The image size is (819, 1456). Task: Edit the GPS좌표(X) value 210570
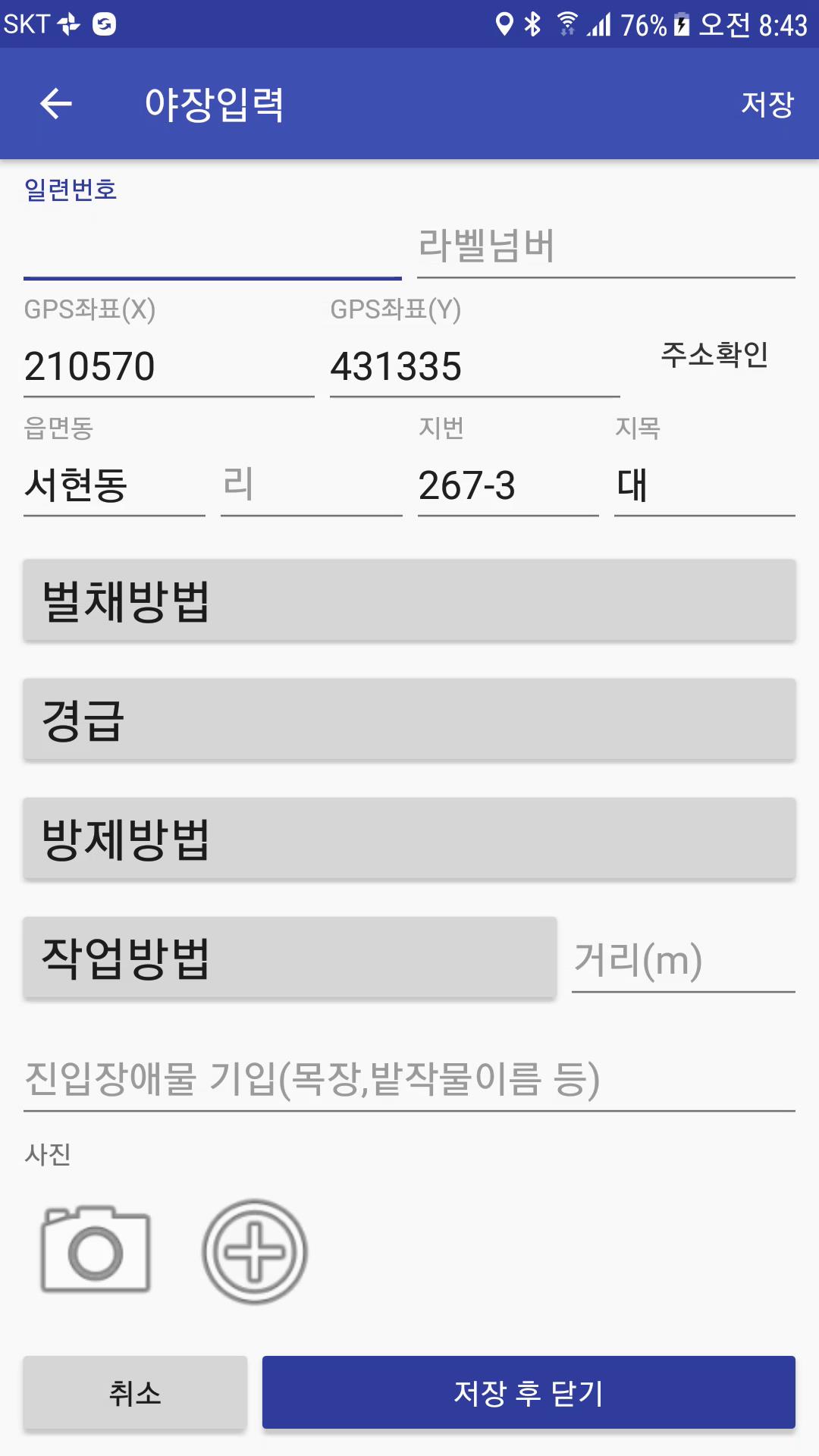[x=169, y=367]
